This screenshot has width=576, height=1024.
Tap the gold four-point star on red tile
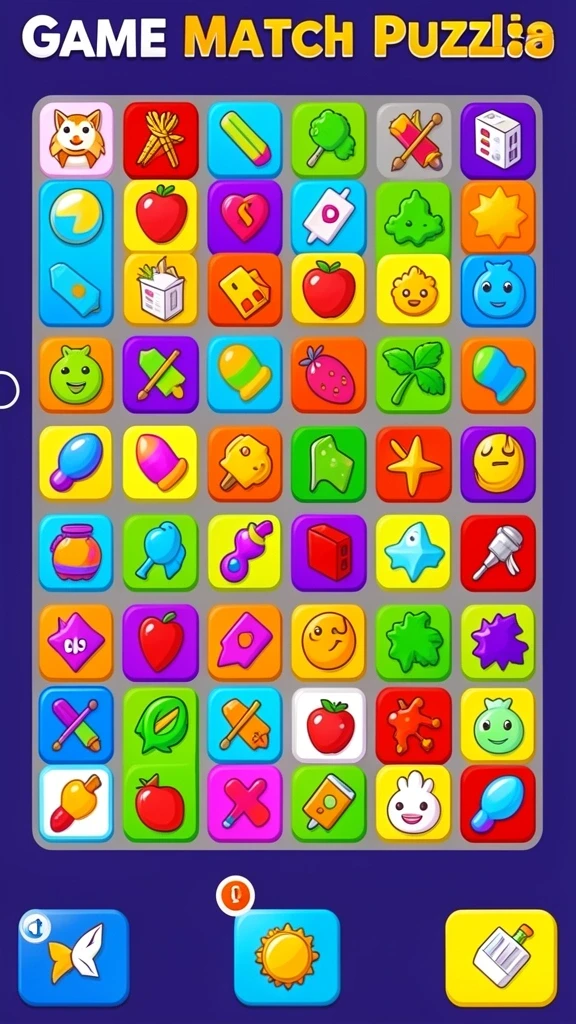[413, 464]
